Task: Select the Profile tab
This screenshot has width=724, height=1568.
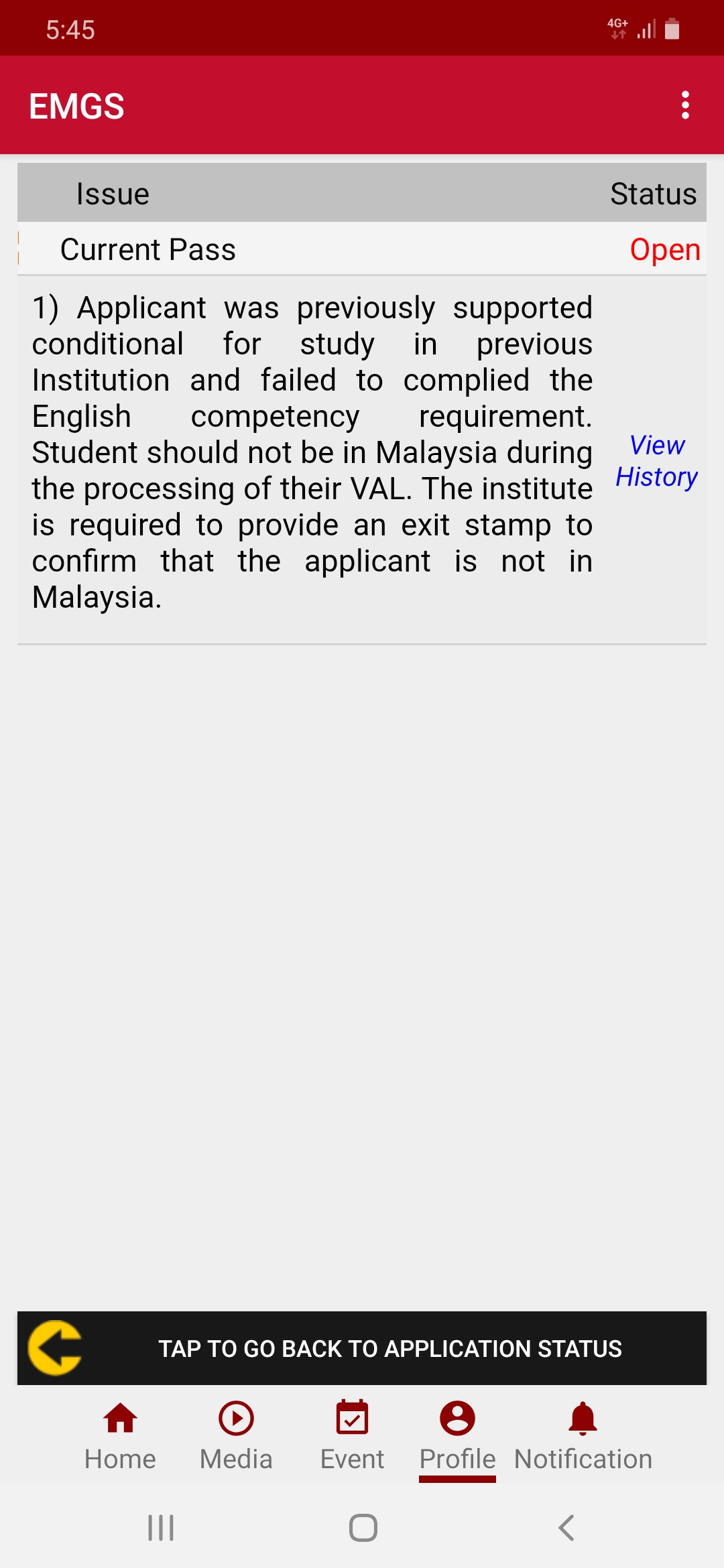Action: [x=457, y=1435]
